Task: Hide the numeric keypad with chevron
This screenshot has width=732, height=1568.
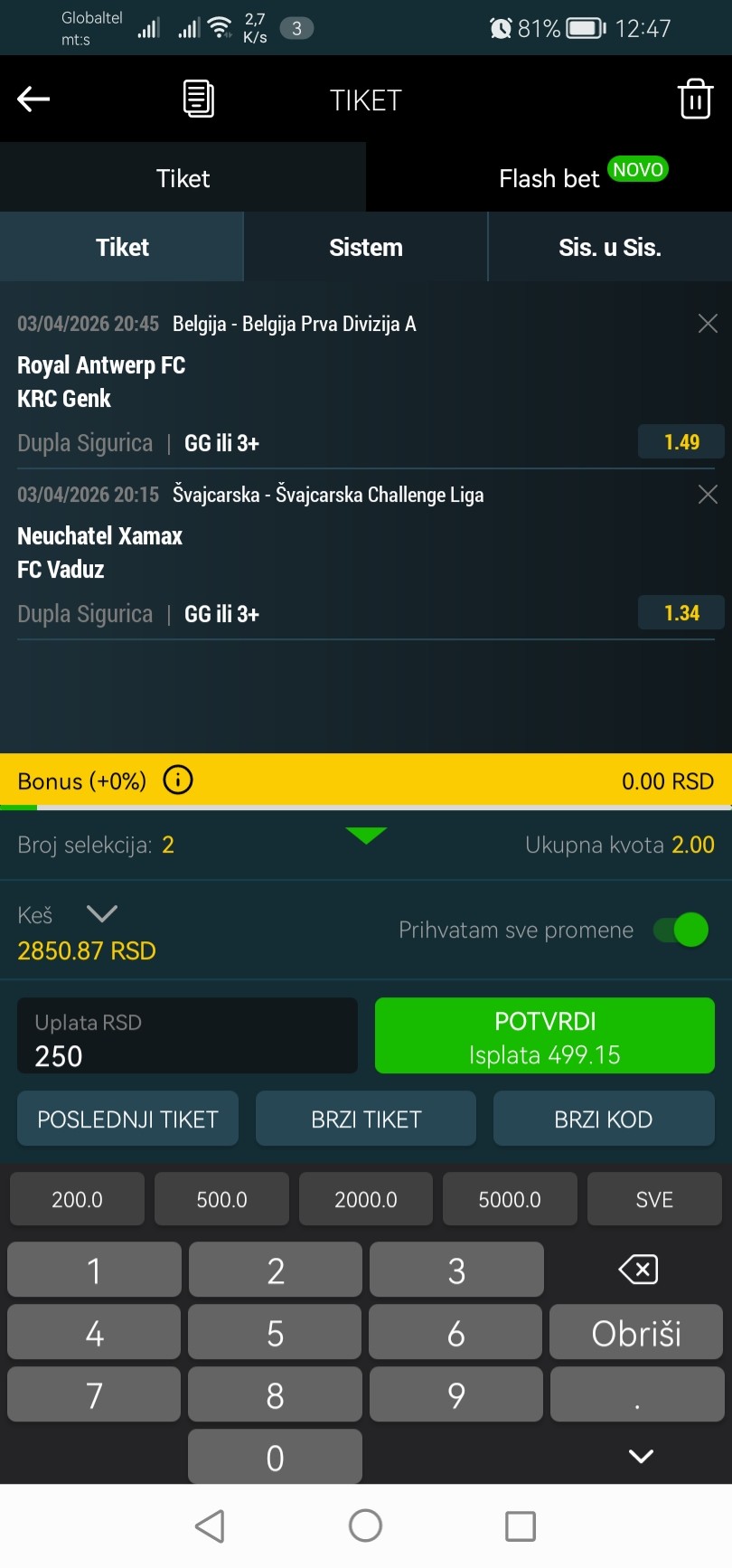Action: [640, 1456]
